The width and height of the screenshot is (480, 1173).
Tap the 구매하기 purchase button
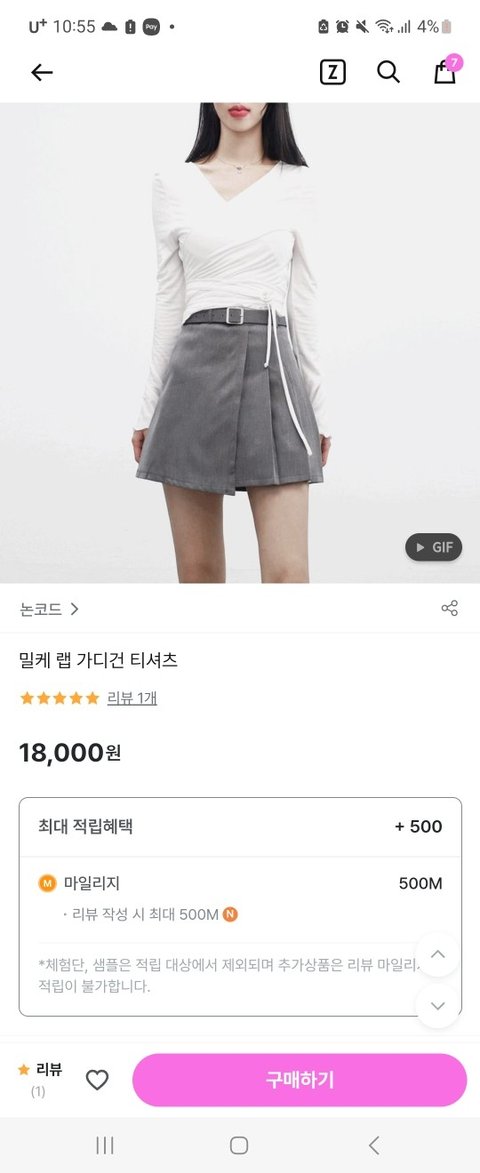click(x=300, y=1079)
